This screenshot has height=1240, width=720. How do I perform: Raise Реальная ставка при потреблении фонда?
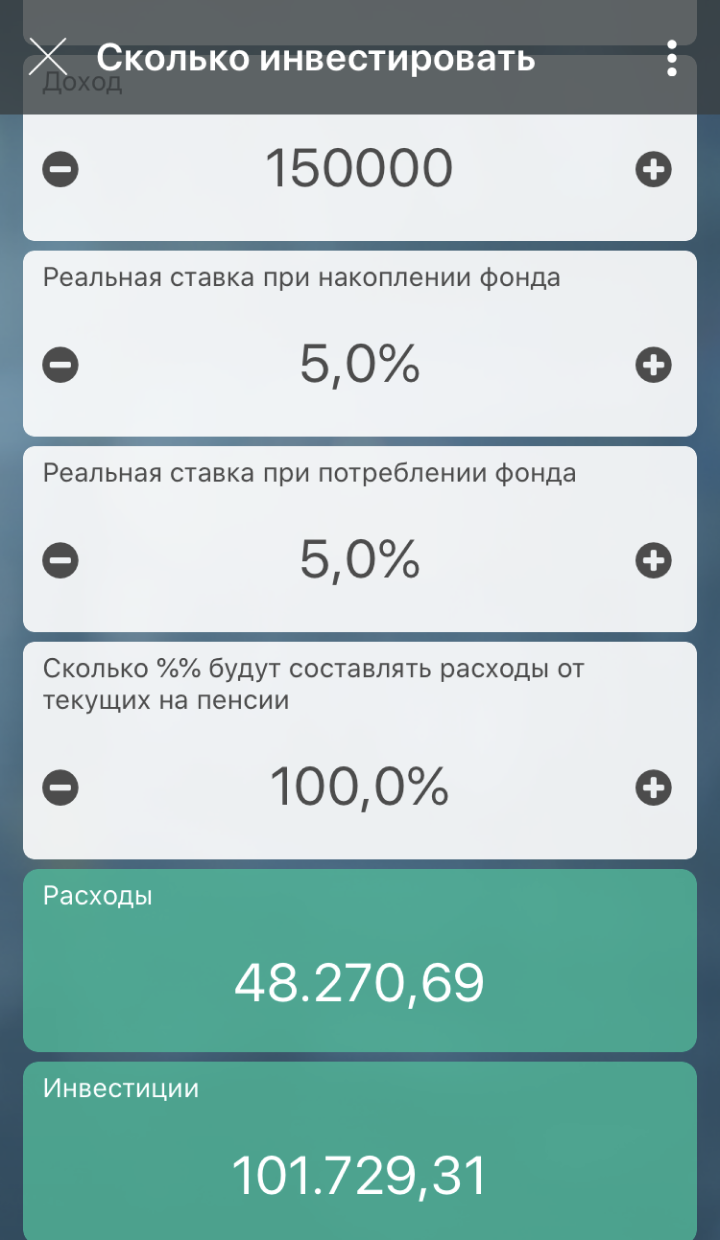point(653,560)
